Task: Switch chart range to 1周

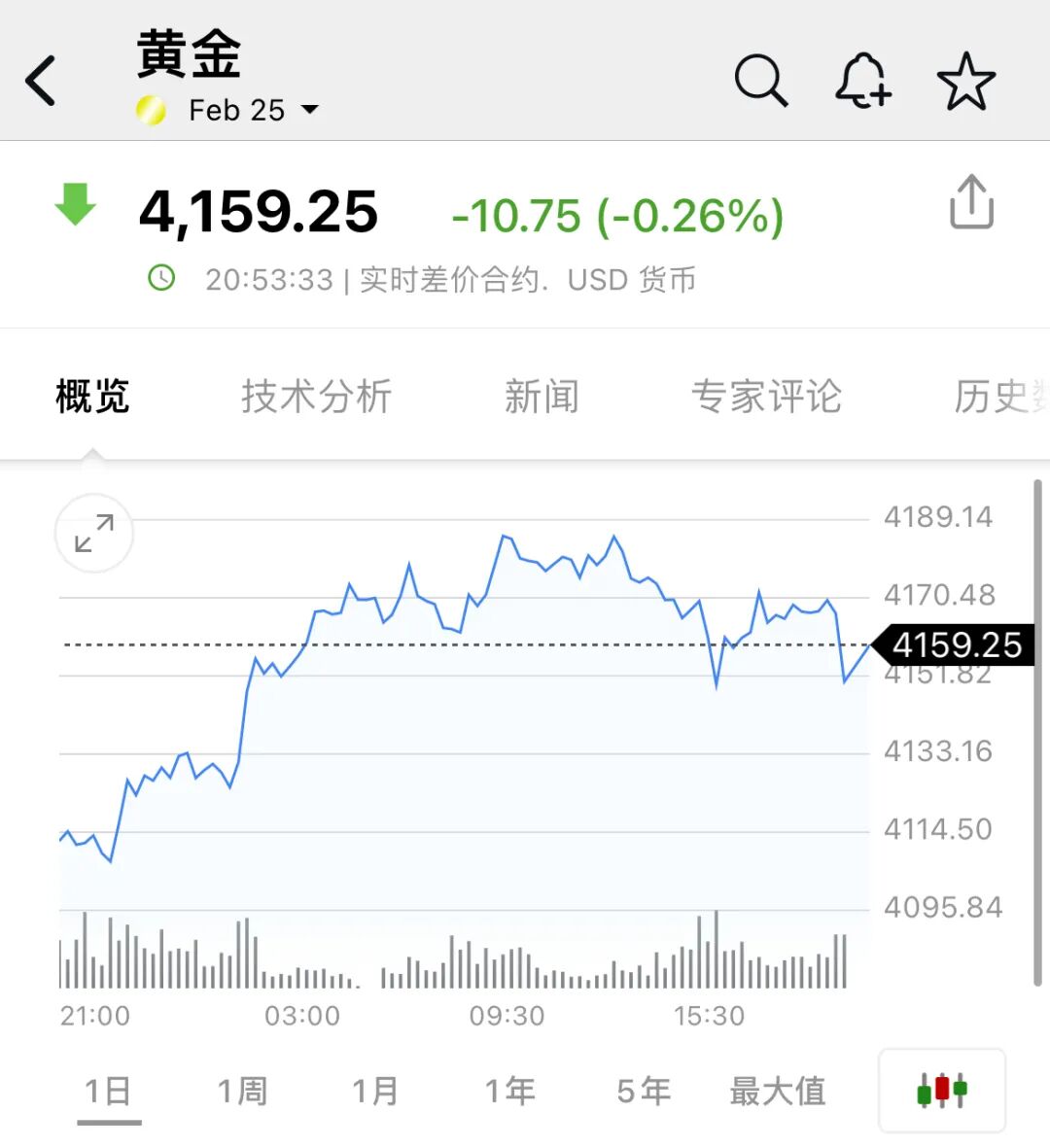Action: coord(242,1092)
